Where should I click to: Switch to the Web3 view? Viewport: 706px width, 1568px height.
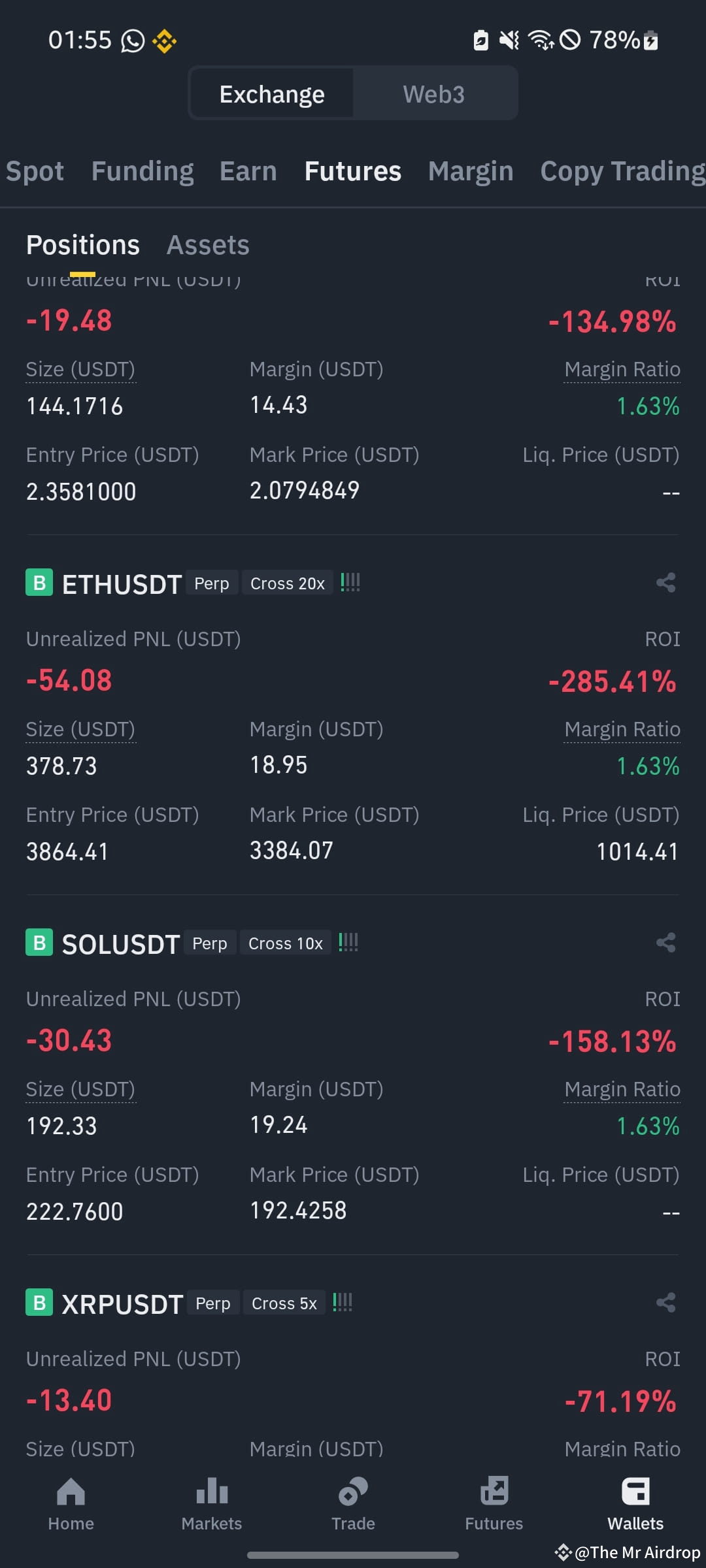point(434,93)
